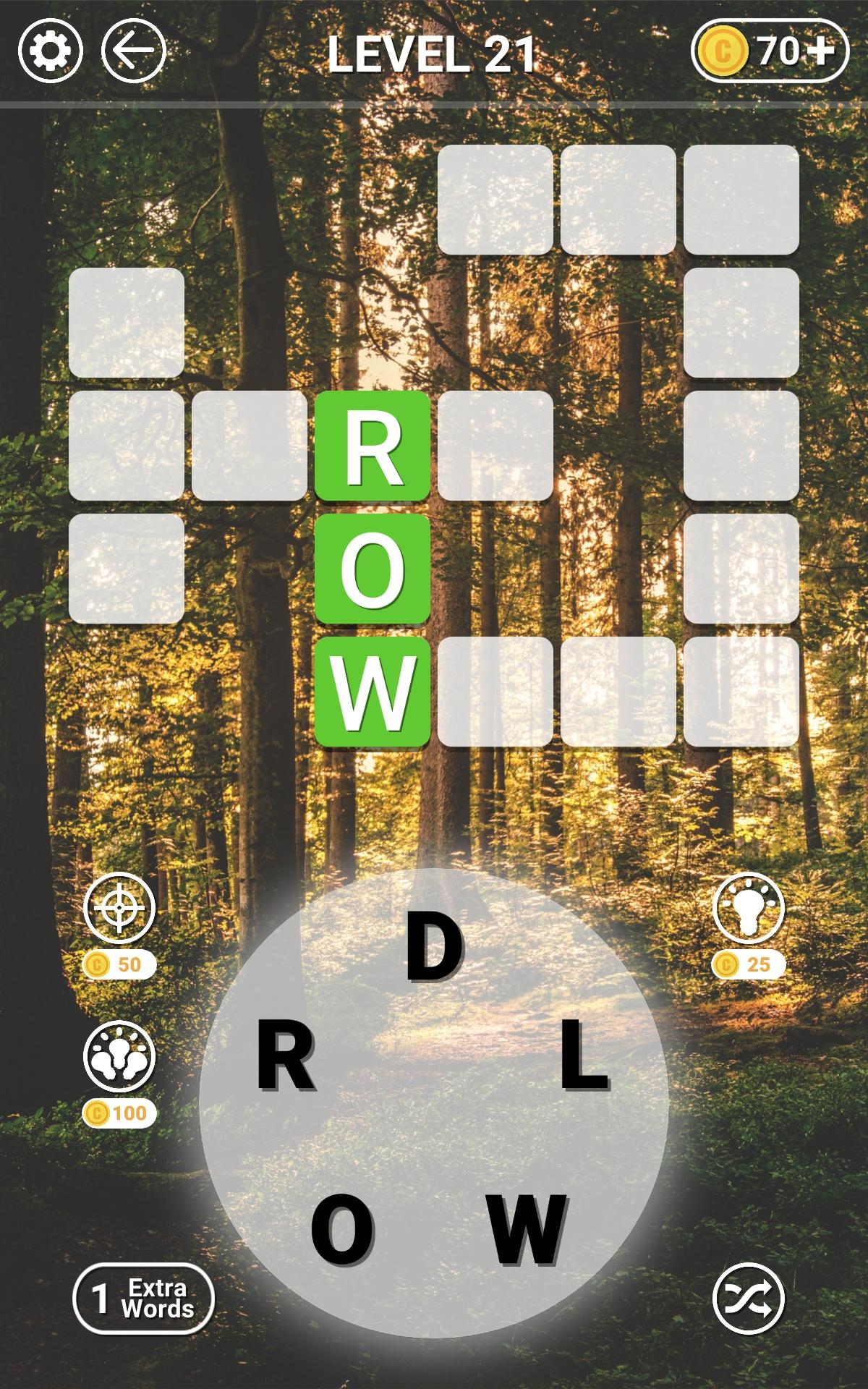Tap an empty tile in the top row

(493, 197)
